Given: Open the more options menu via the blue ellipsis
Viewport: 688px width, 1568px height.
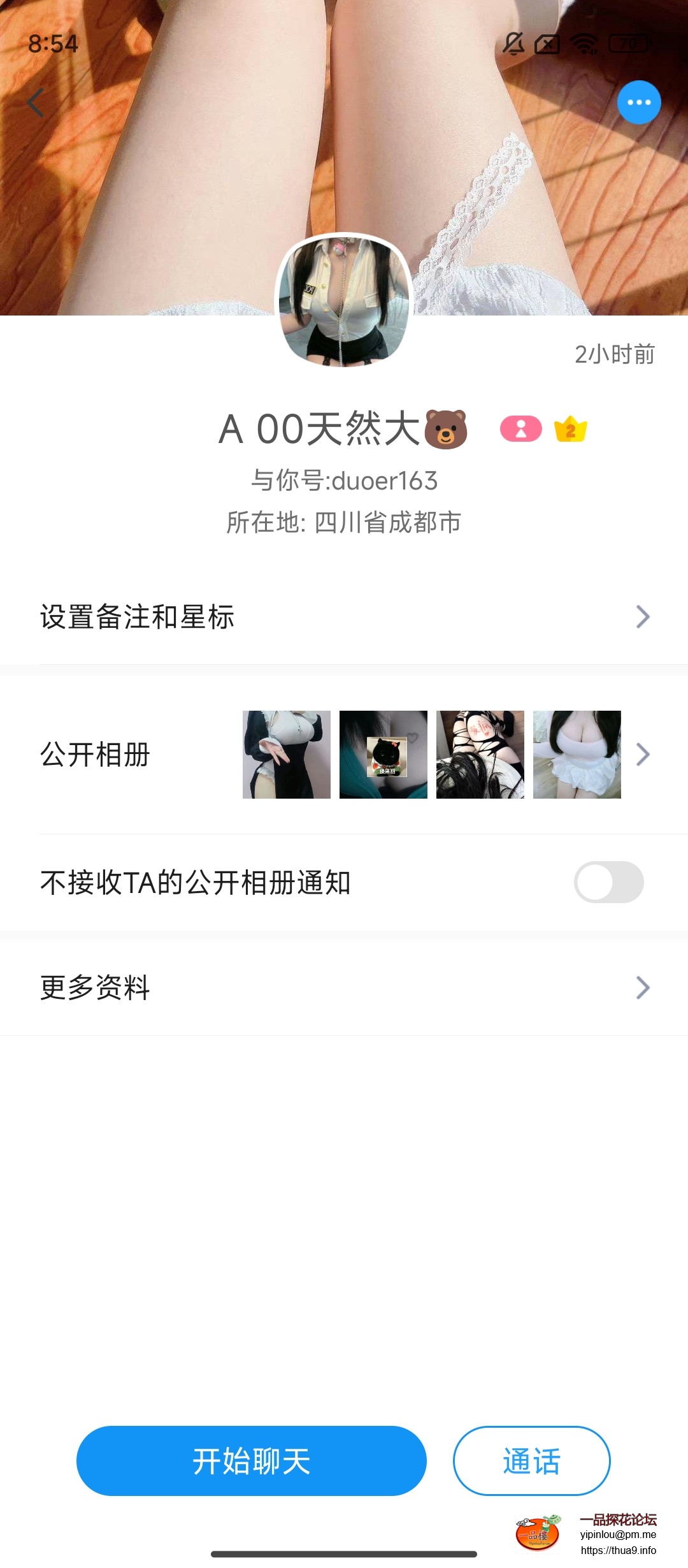Looking at the screenshot, I should pos(639,101).
